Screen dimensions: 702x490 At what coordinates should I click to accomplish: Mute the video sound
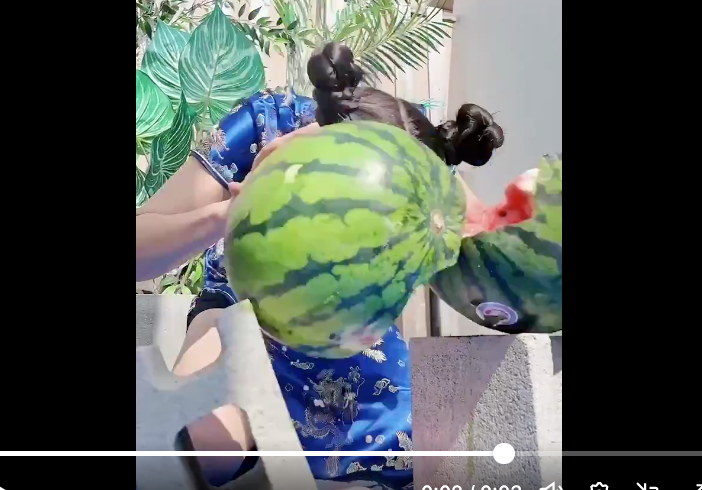point(550,487)
